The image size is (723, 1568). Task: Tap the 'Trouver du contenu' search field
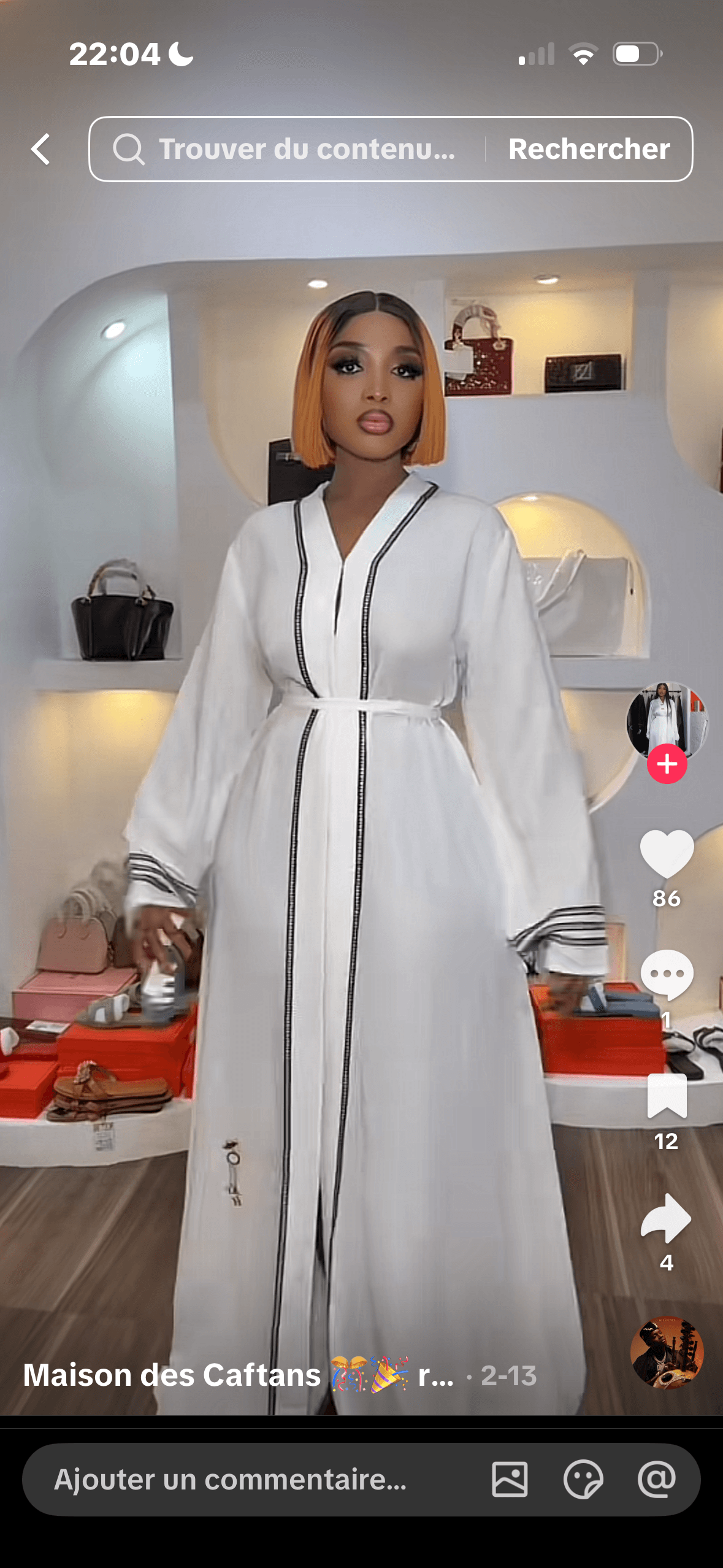[285, 149]
